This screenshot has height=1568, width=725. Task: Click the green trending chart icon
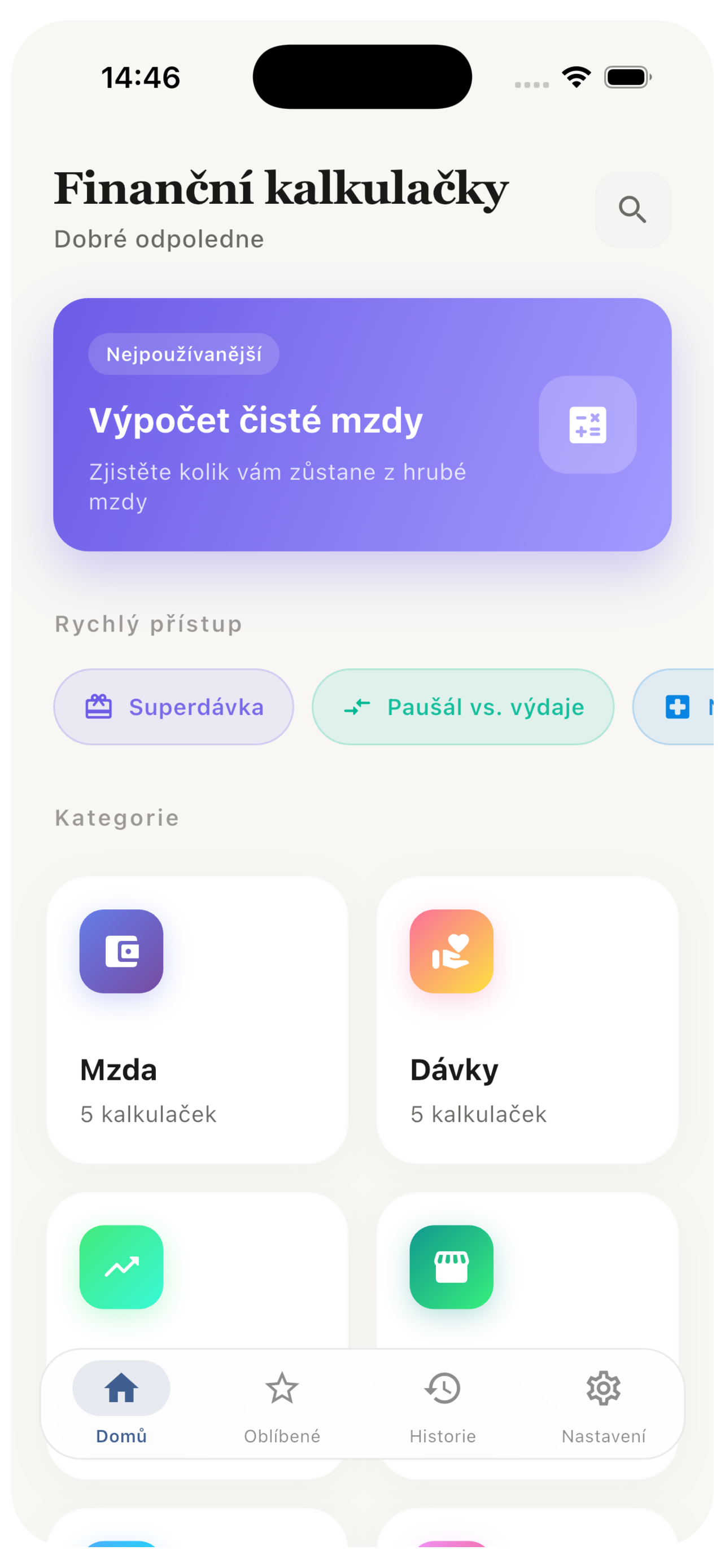tap(121, 1268)
